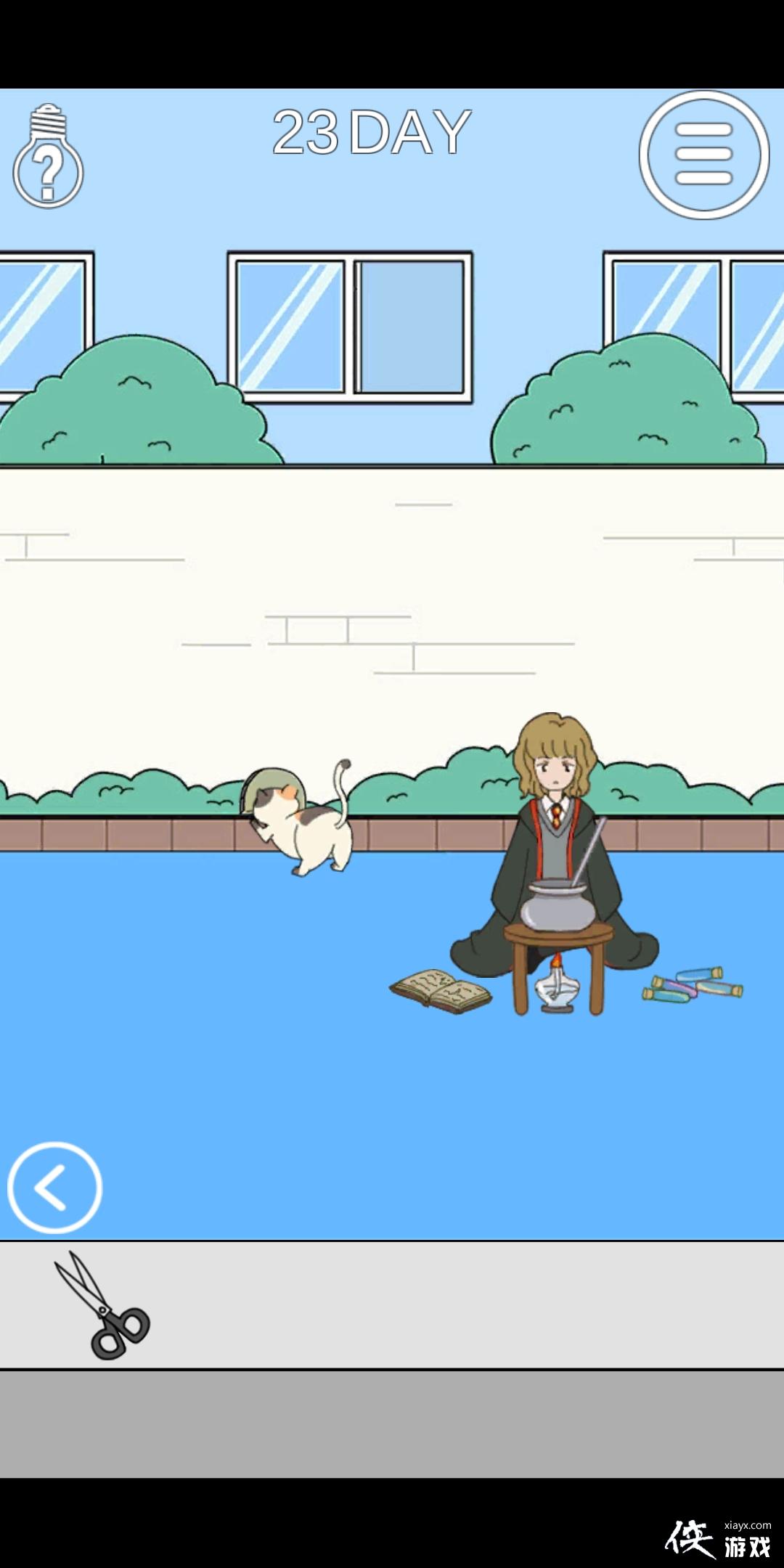The height and width of the screenshot is (1568, 784).
Task: Open the lightbulb hint button
Action: coord(48,158)
